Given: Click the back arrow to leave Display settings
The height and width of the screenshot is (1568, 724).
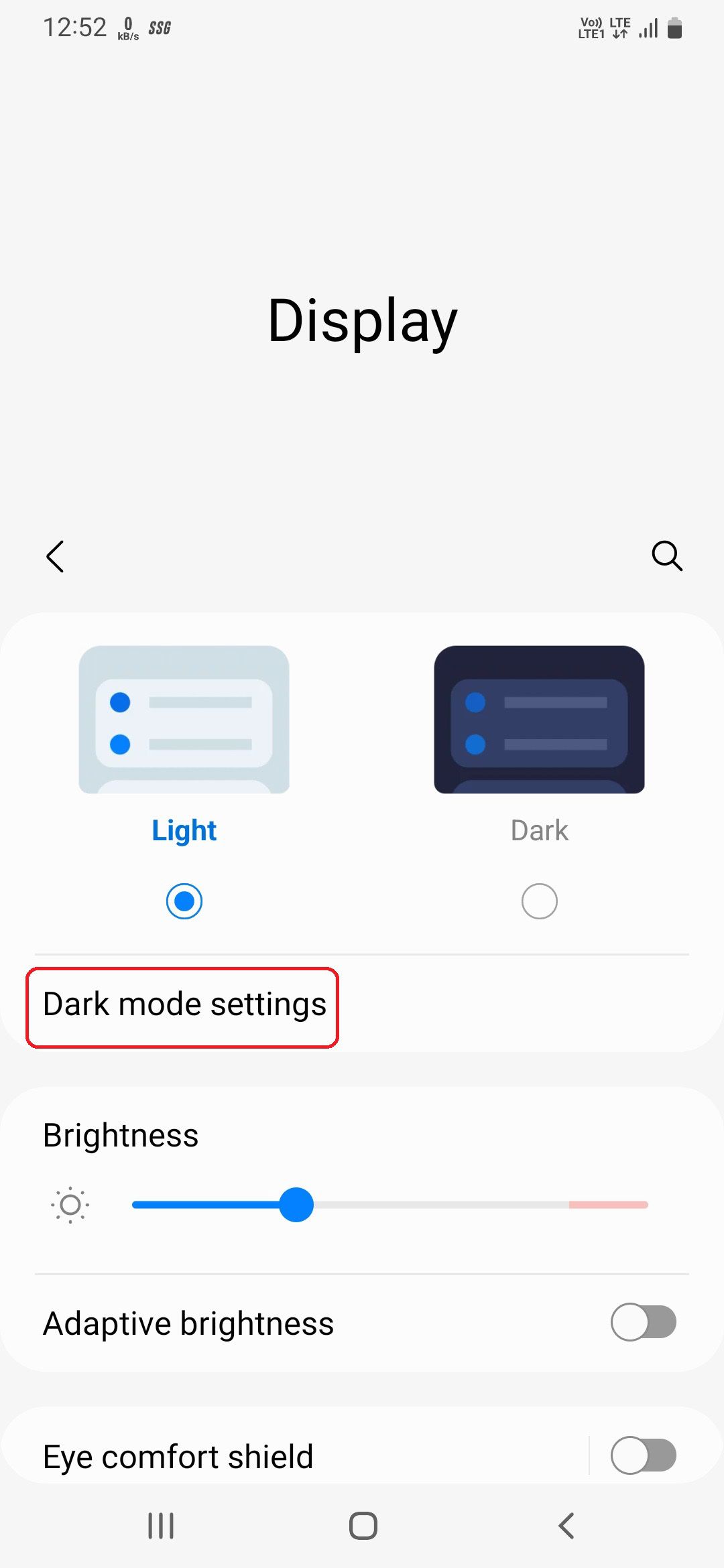Looking at the screenshot, I should point(55,556).
